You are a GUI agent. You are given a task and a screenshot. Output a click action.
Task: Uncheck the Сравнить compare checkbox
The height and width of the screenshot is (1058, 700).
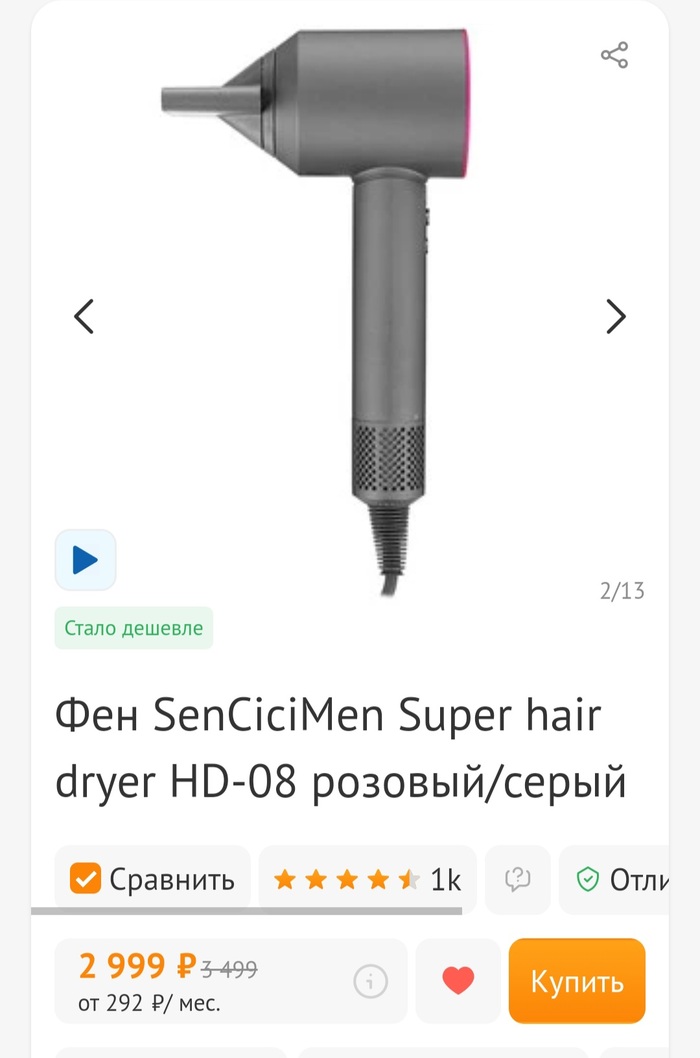[x=86, y=880]
